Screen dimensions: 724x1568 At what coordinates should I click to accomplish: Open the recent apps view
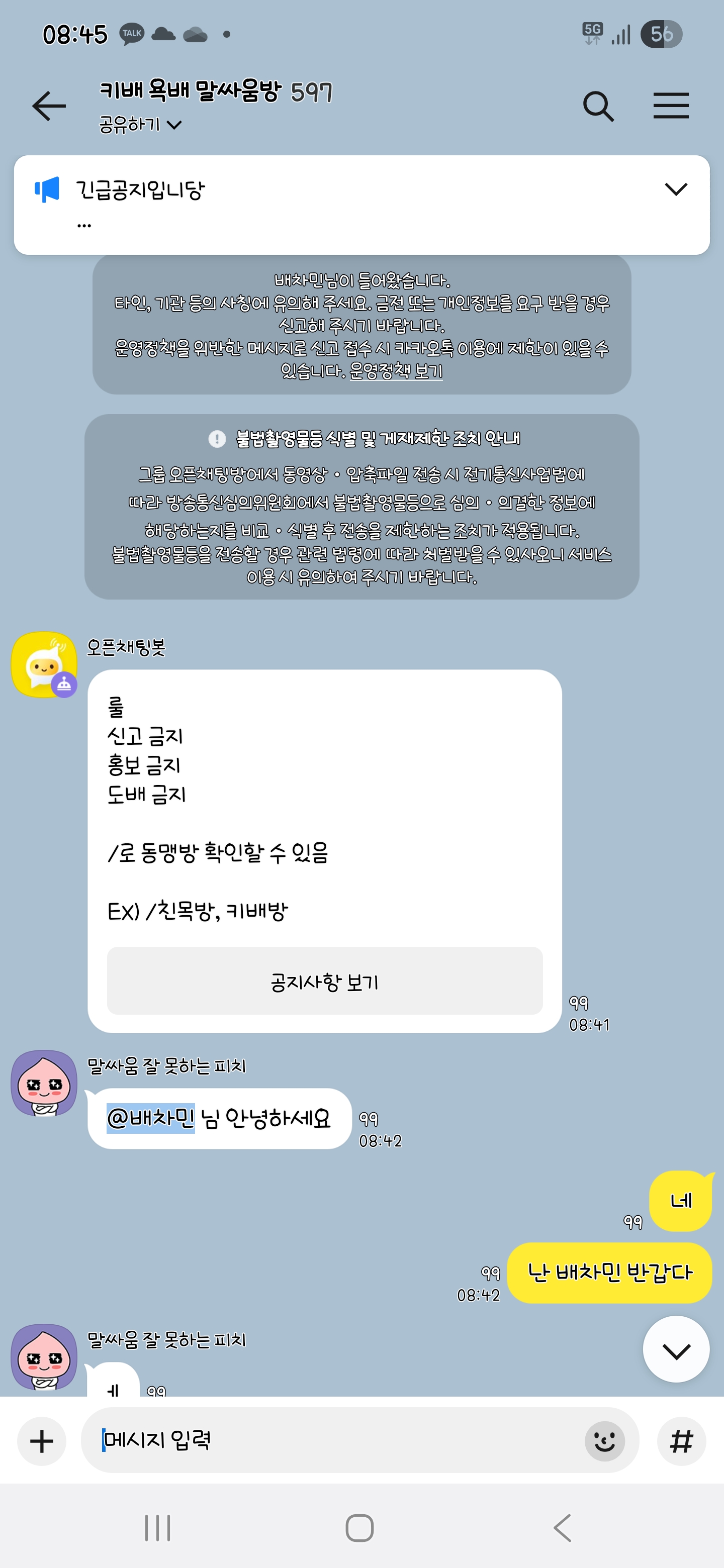point(158,1528)
